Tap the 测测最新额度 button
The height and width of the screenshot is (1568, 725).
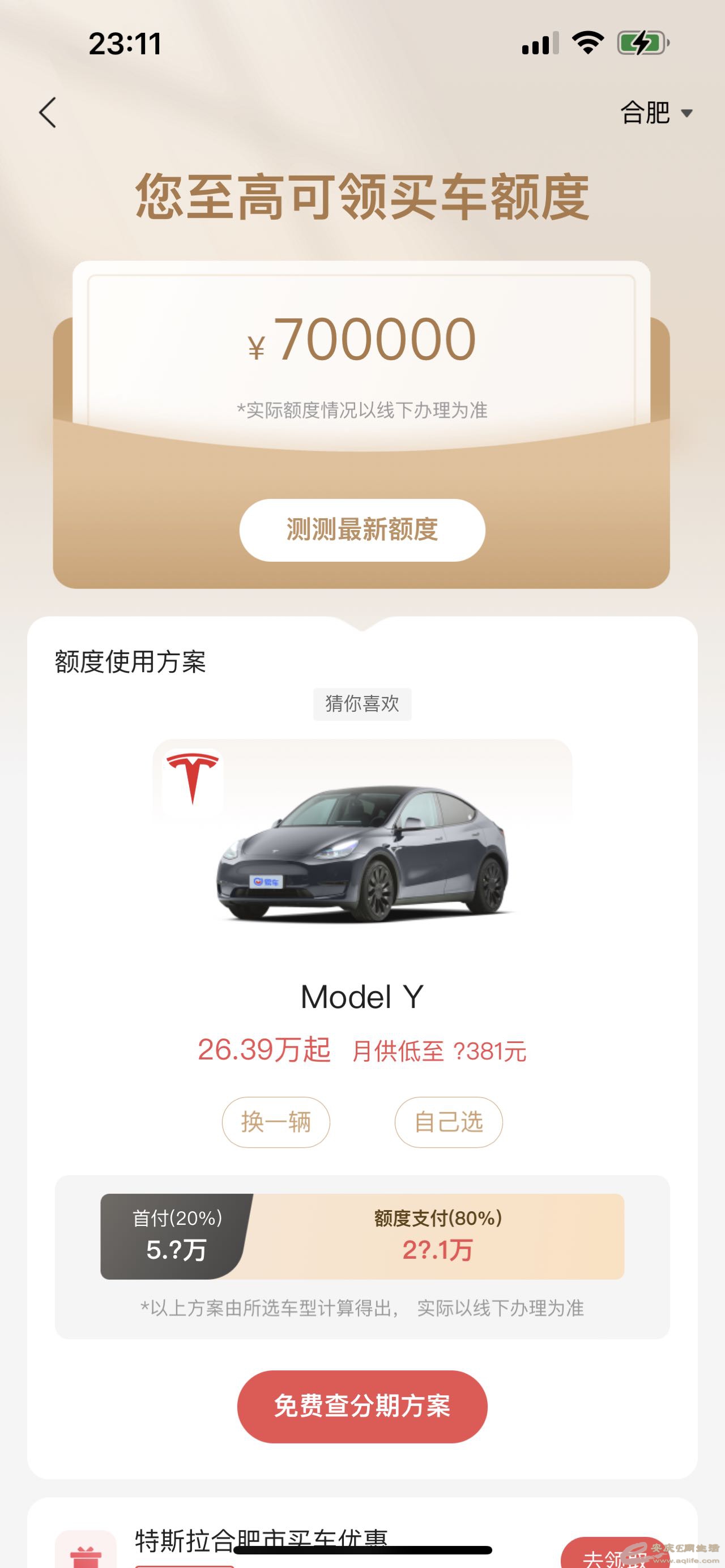tap(362, 529)
